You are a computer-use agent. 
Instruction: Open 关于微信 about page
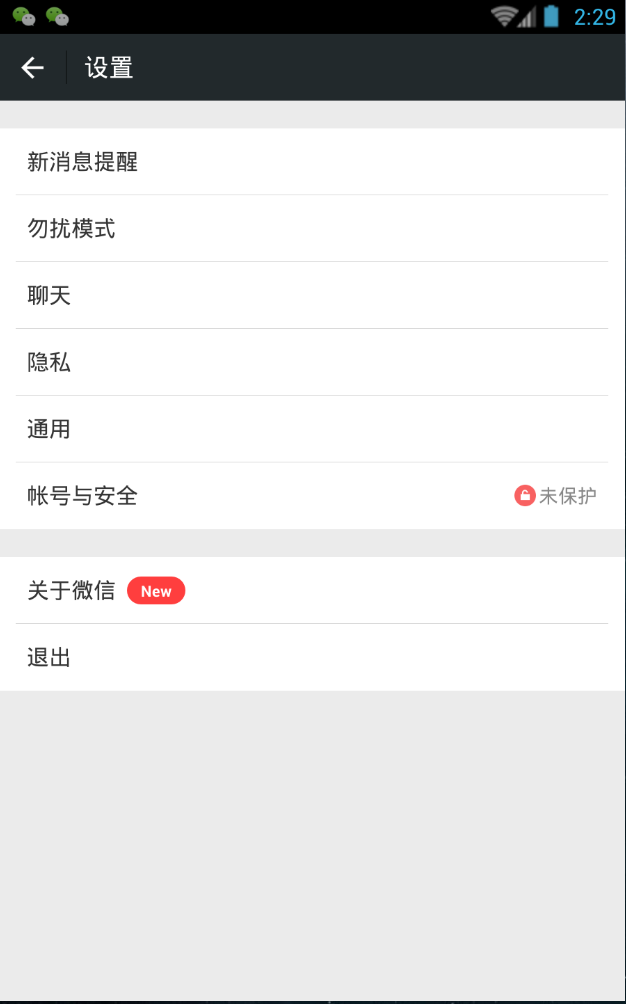coord(312,591)
